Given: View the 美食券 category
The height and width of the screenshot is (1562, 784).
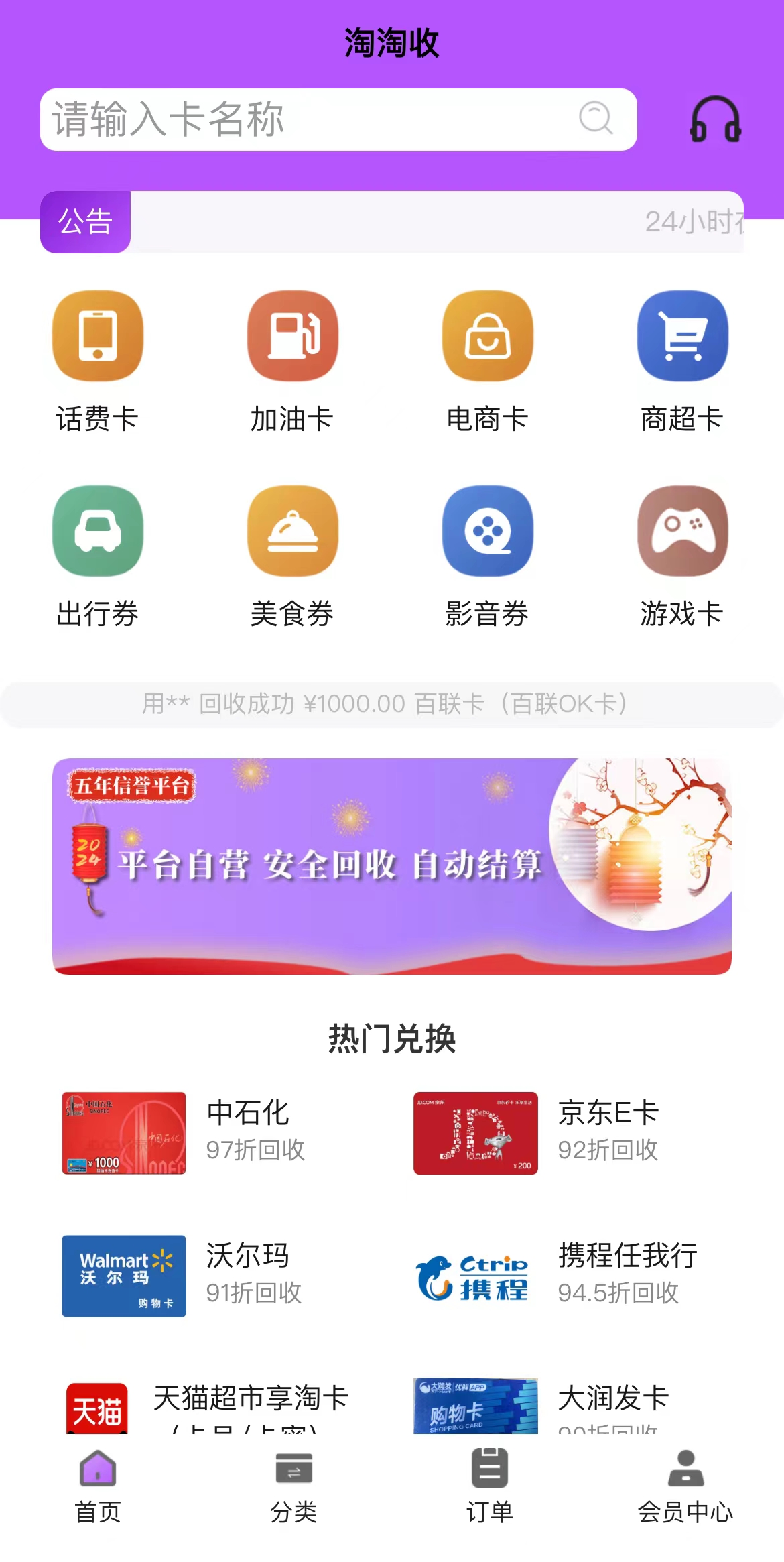Looking at the screenshot, I should click(292, 556).
